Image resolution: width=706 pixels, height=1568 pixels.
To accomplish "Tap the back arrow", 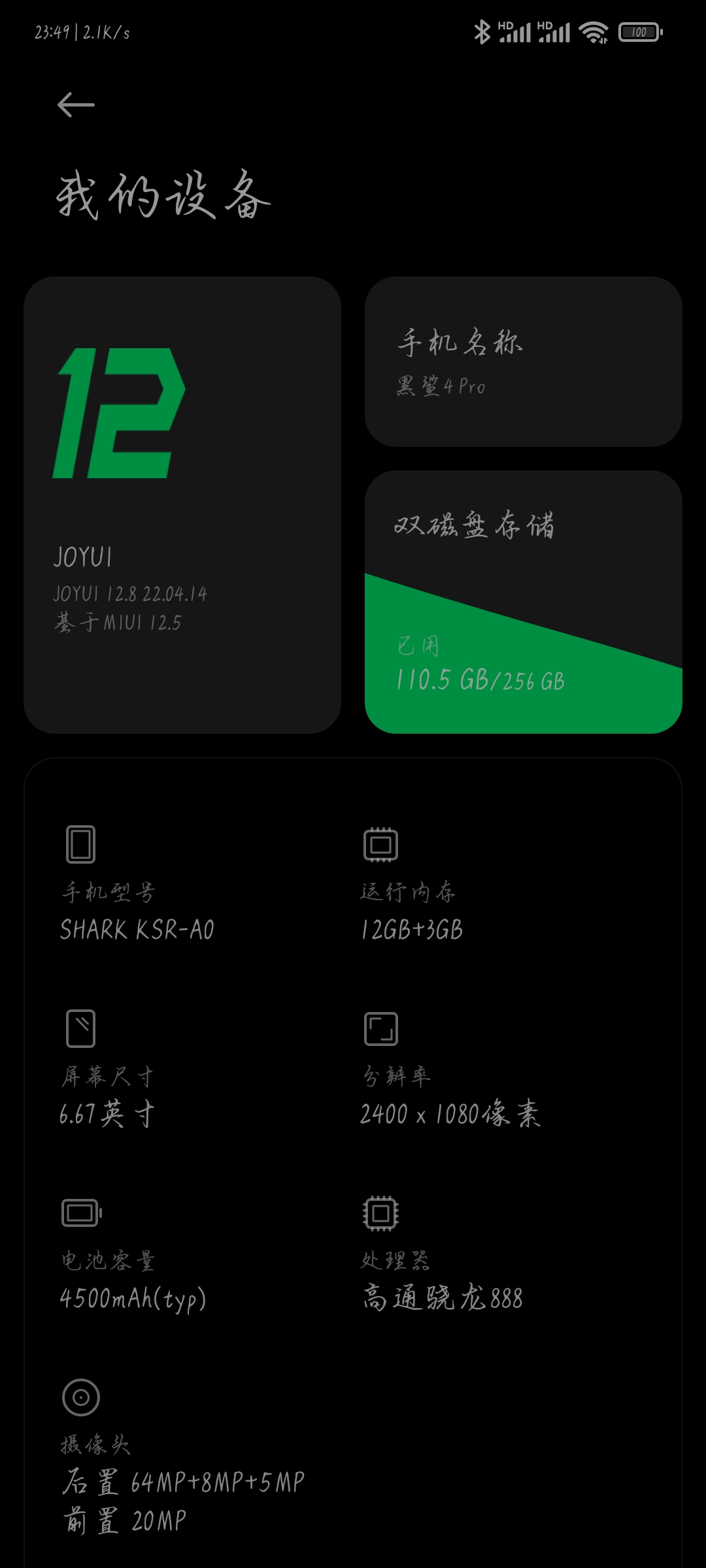I will click(x=76, y=105).
